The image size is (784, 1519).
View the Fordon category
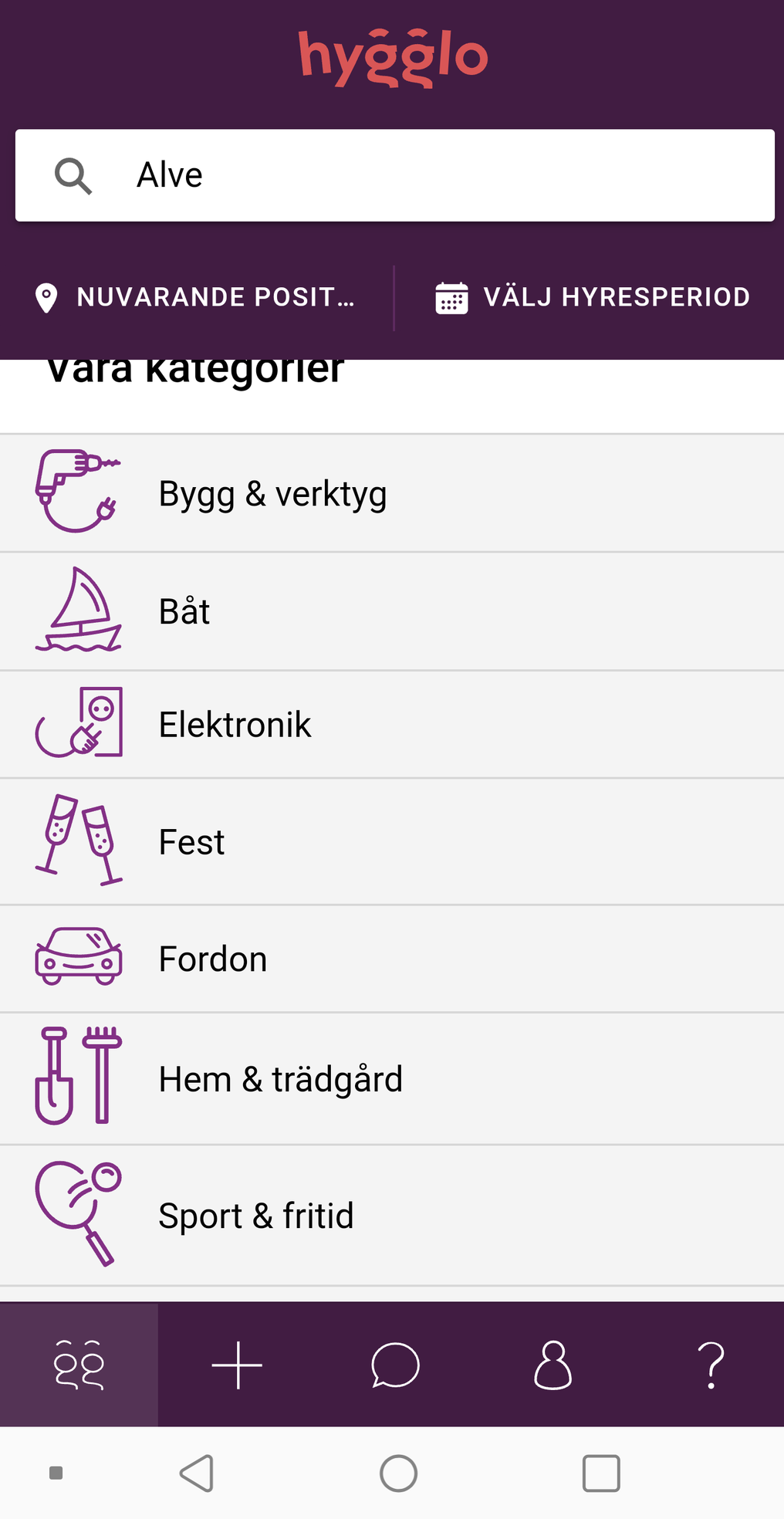(392, 959)
